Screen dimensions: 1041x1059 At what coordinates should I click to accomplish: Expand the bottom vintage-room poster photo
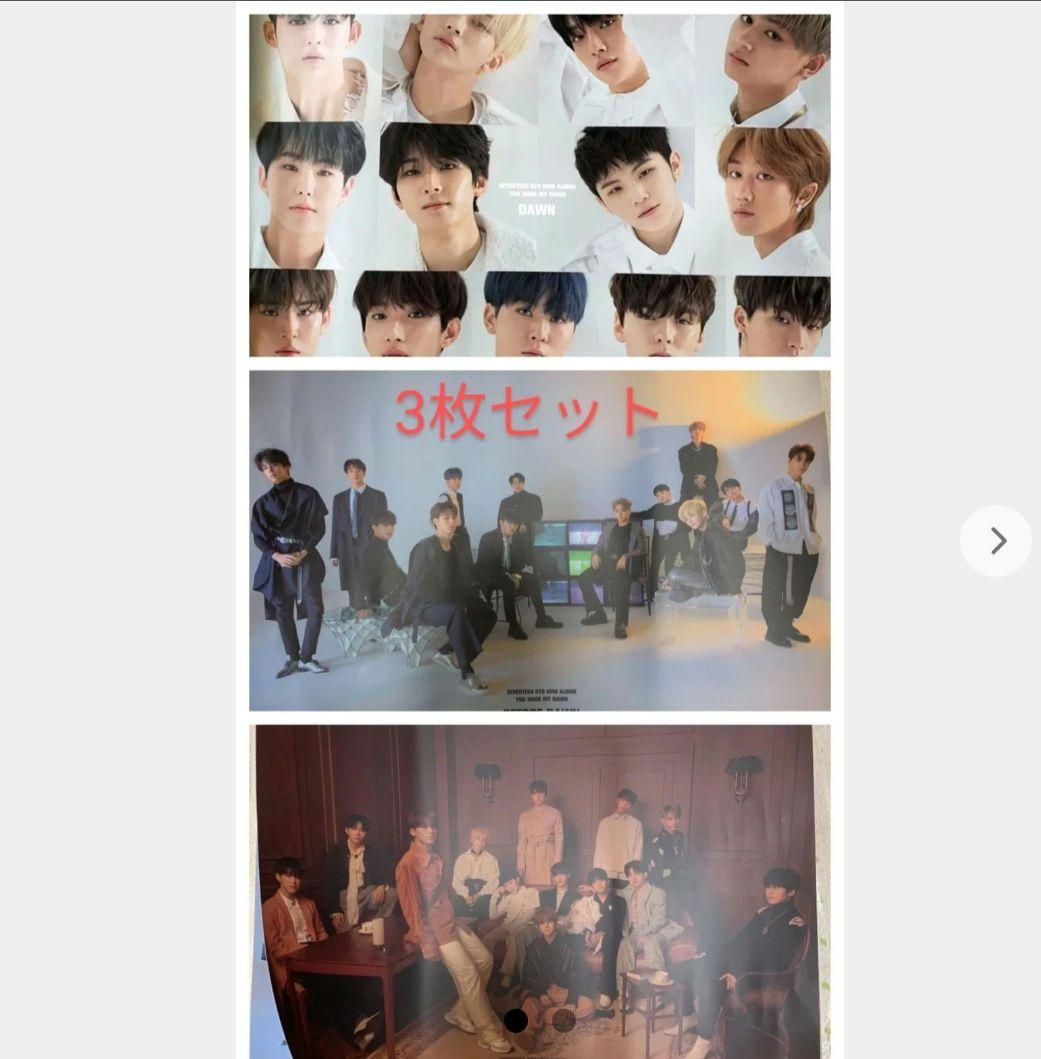[x=539, y=890]
